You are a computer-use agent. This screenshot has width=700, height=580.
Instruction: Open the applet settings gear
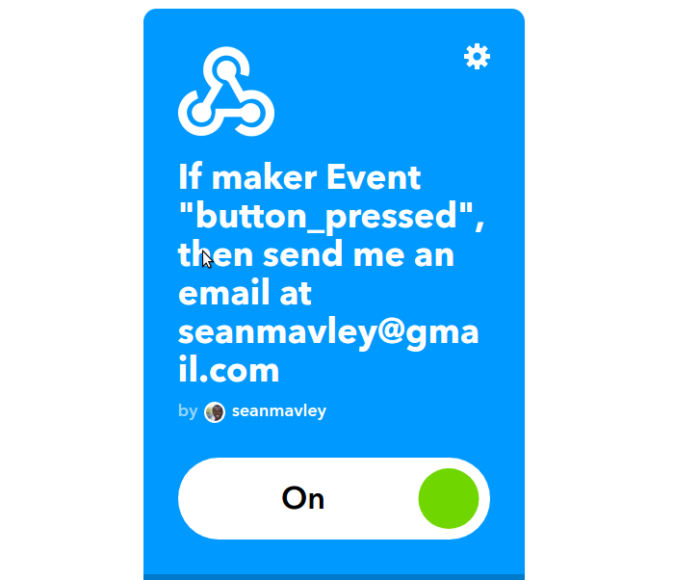click(x=477, y=57)
